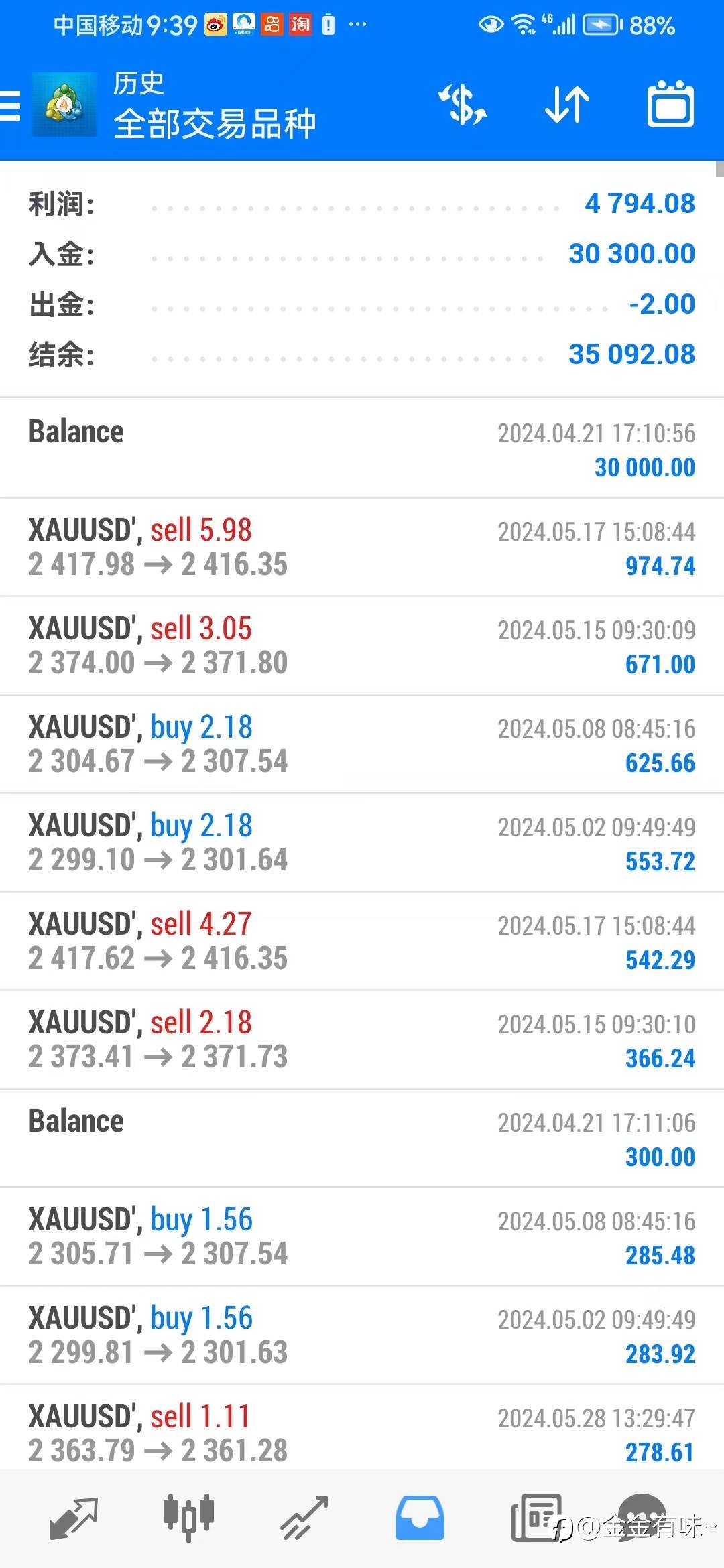Switch to the candlestick Chart tab
The width and height of the screenshot is (724, 1568).
(188, 1517)
